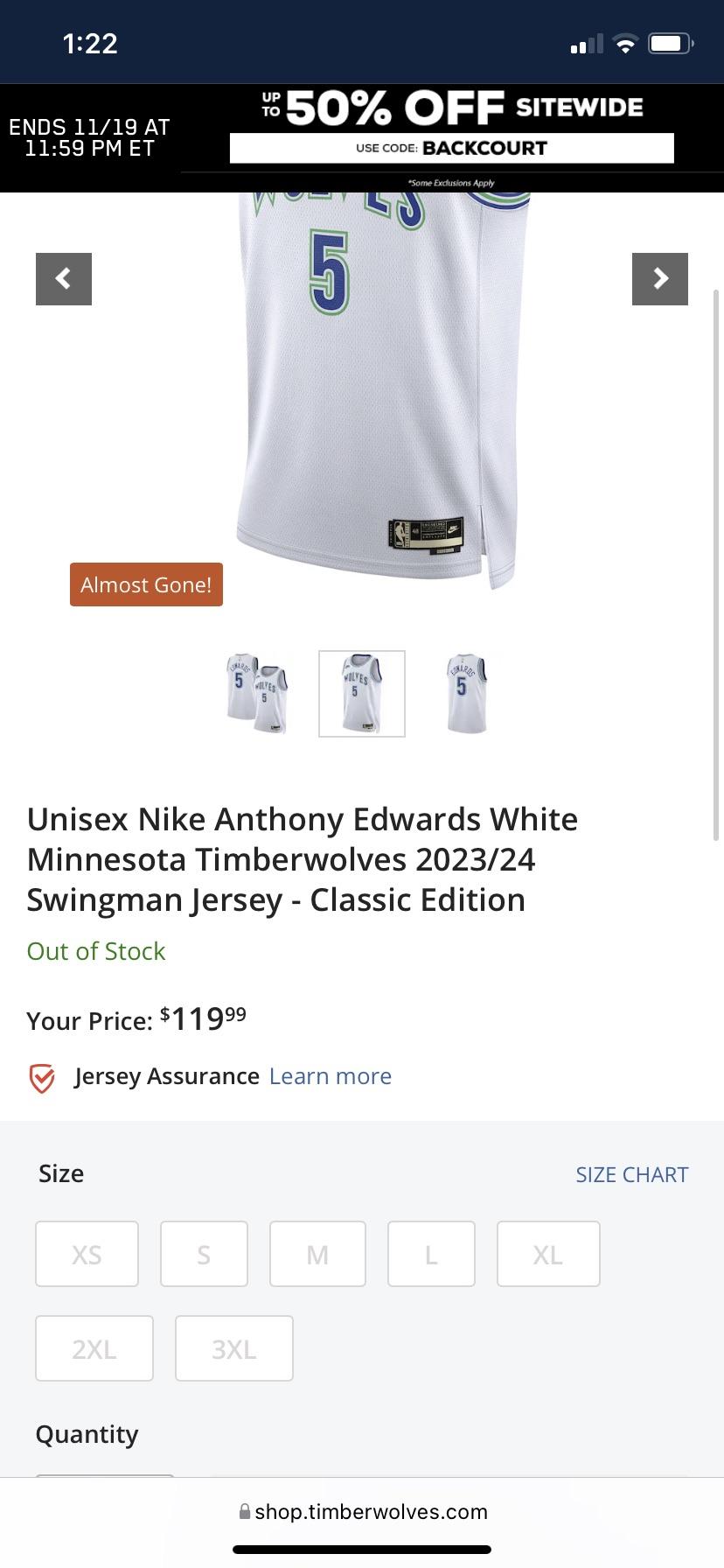Choose size XS

pyautogui.click(x=87, y=1254)
